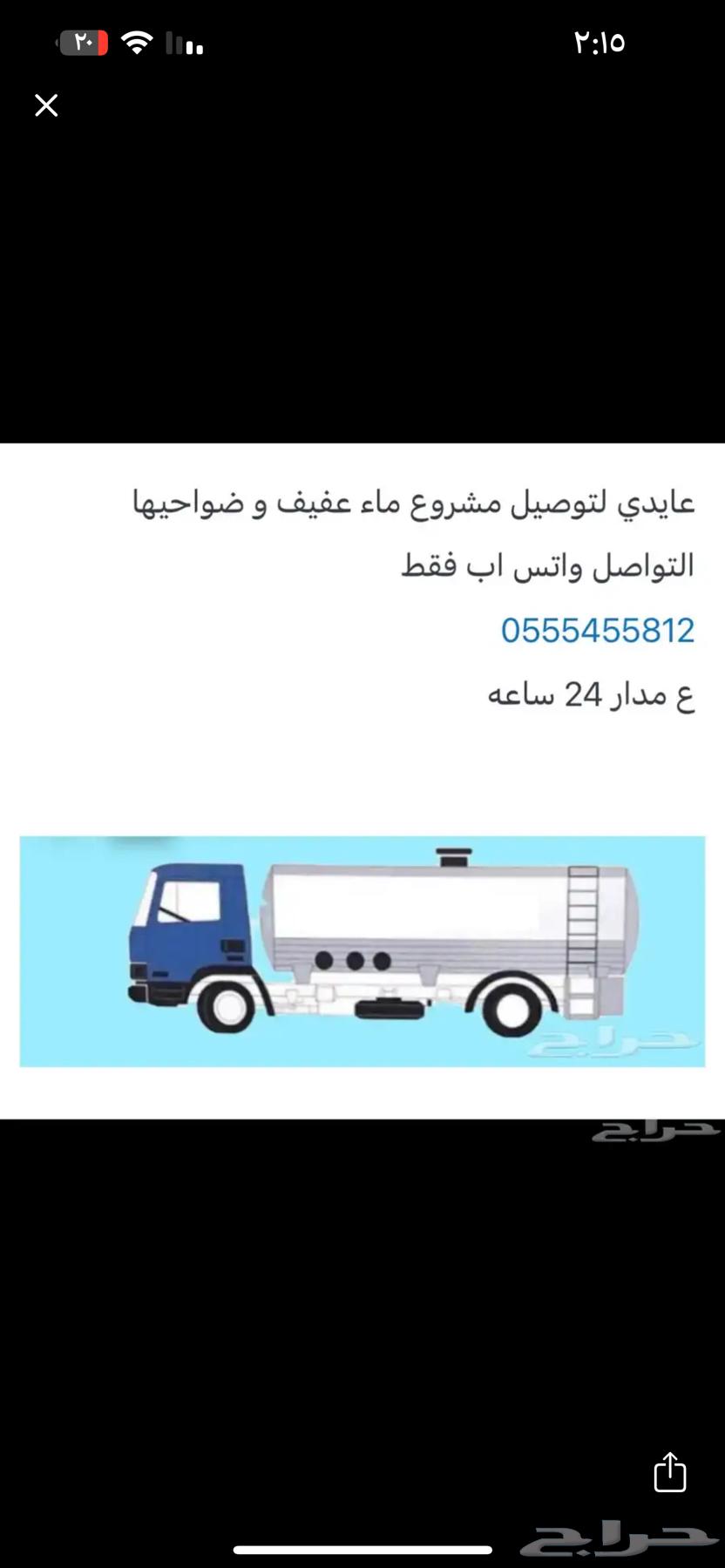Close the image viewer
Viewport: 725px width, 1568px height.
point(46,105)
